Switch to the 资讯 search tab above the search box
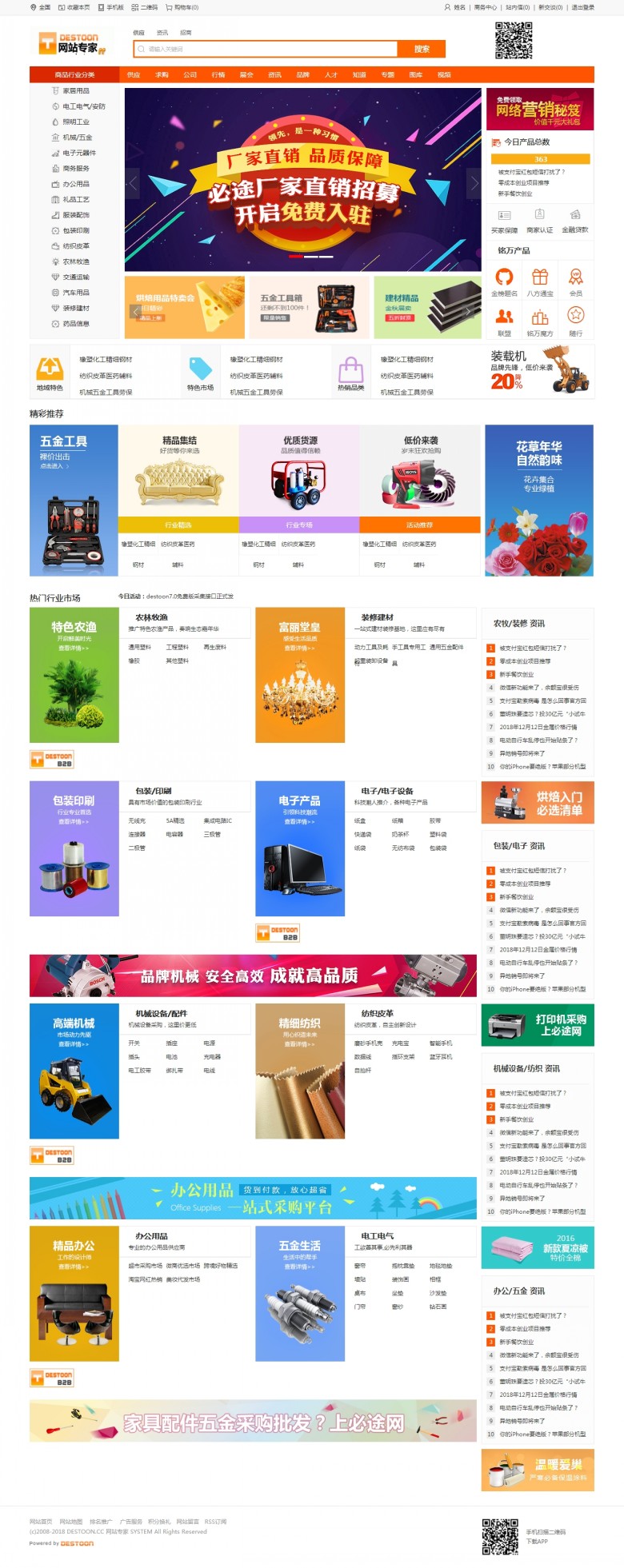624x1568 pixels. pyautogui.click(x=162, y=33)
